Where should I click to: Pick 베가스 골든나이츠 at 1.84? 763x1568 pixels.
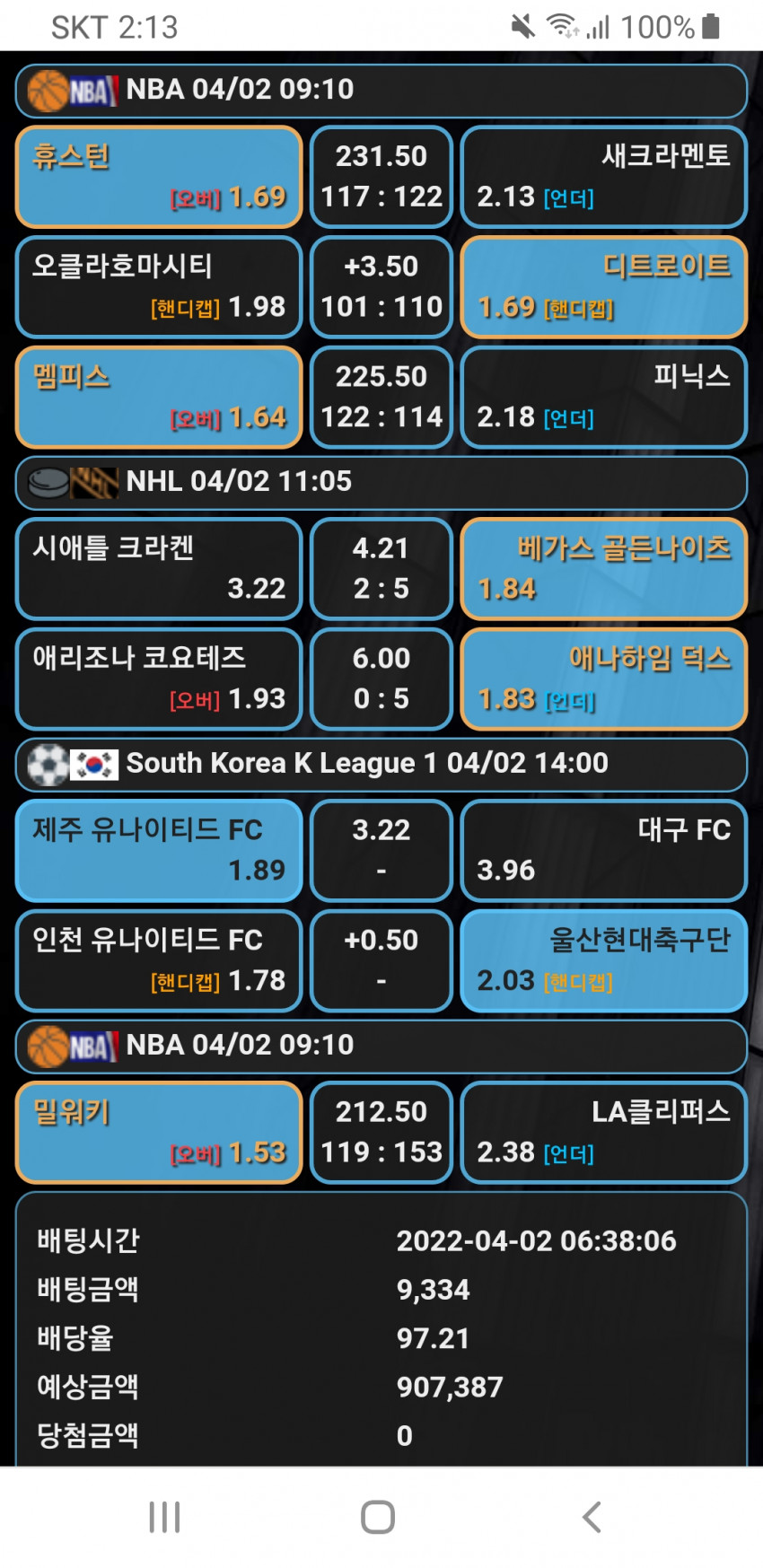click(x=603, y=569)
